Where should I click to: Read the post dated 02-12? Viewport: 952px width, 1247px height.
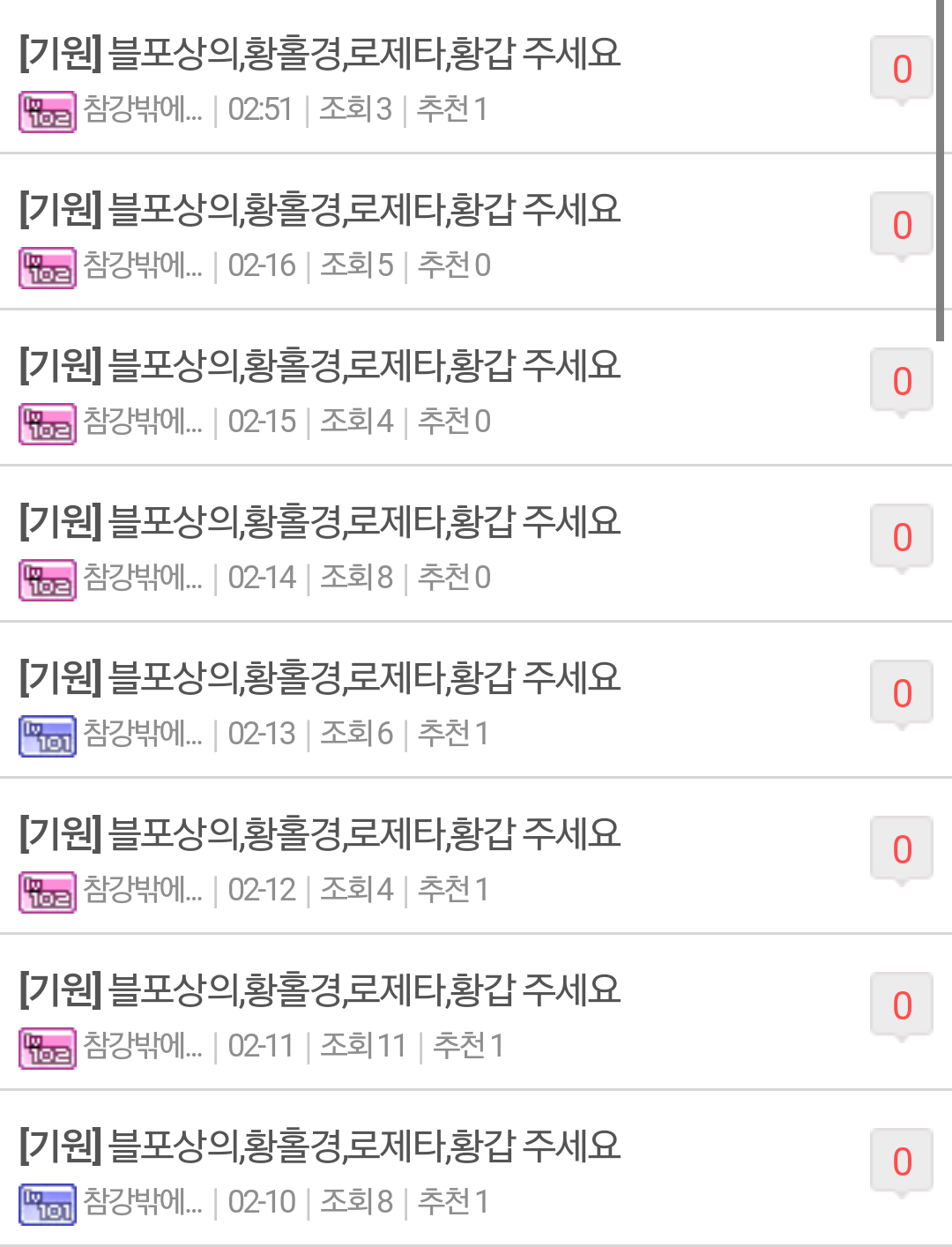point(319,835)
